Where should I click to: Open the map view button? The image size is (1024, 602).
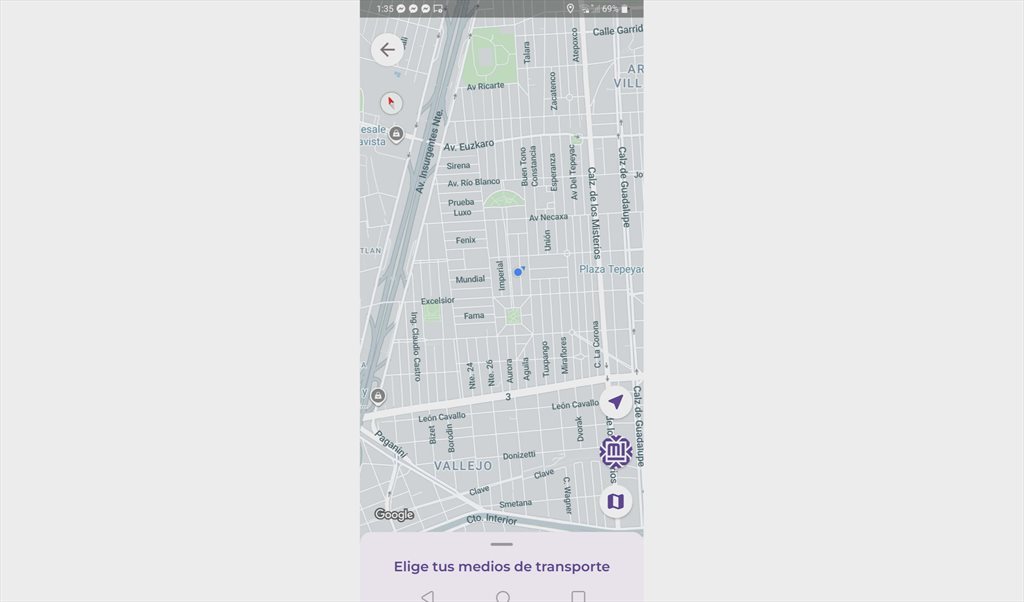[x=615, y=501]
